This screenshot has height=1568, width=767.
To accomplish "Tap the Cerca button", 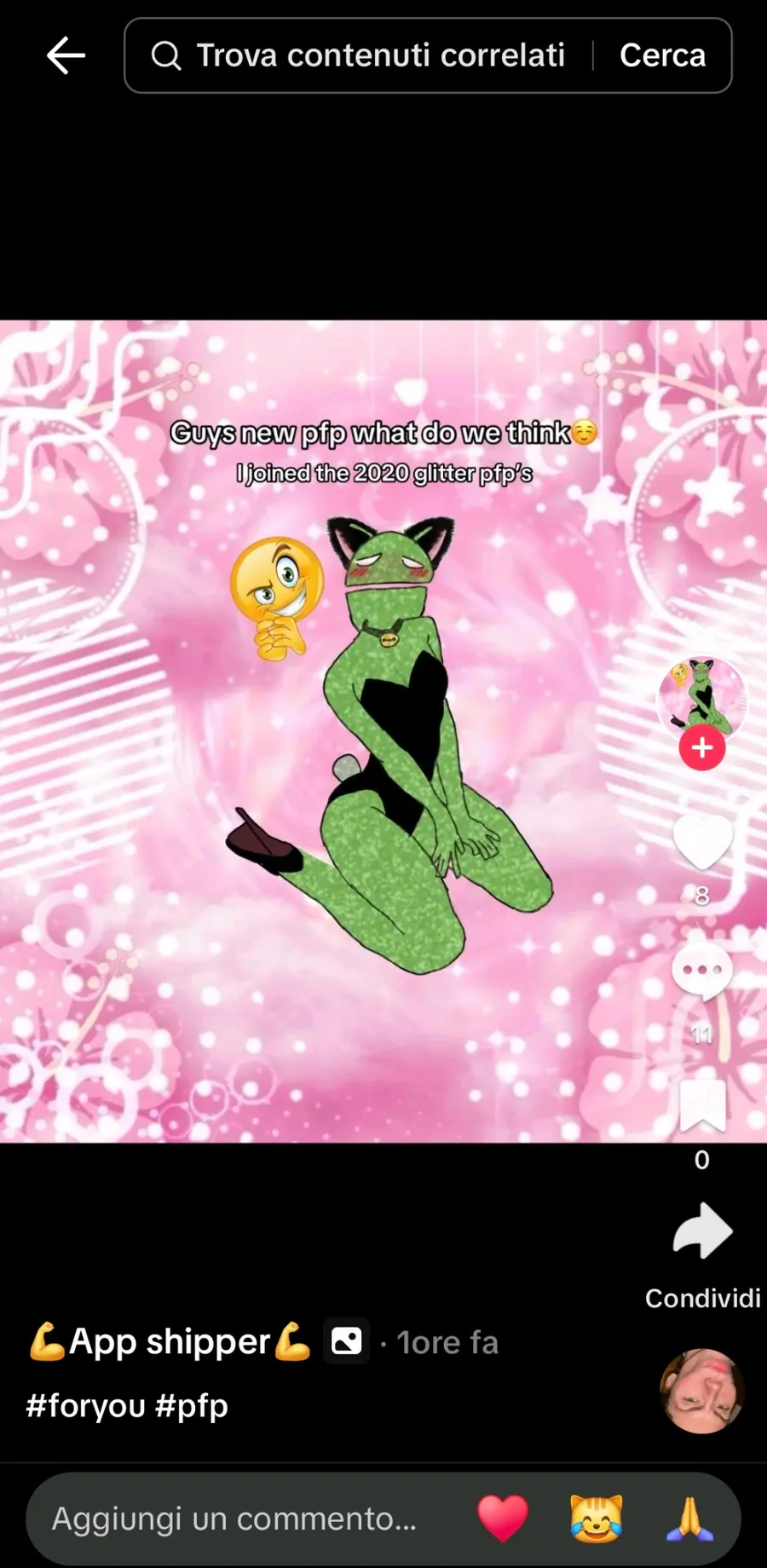I will point(662,56).
